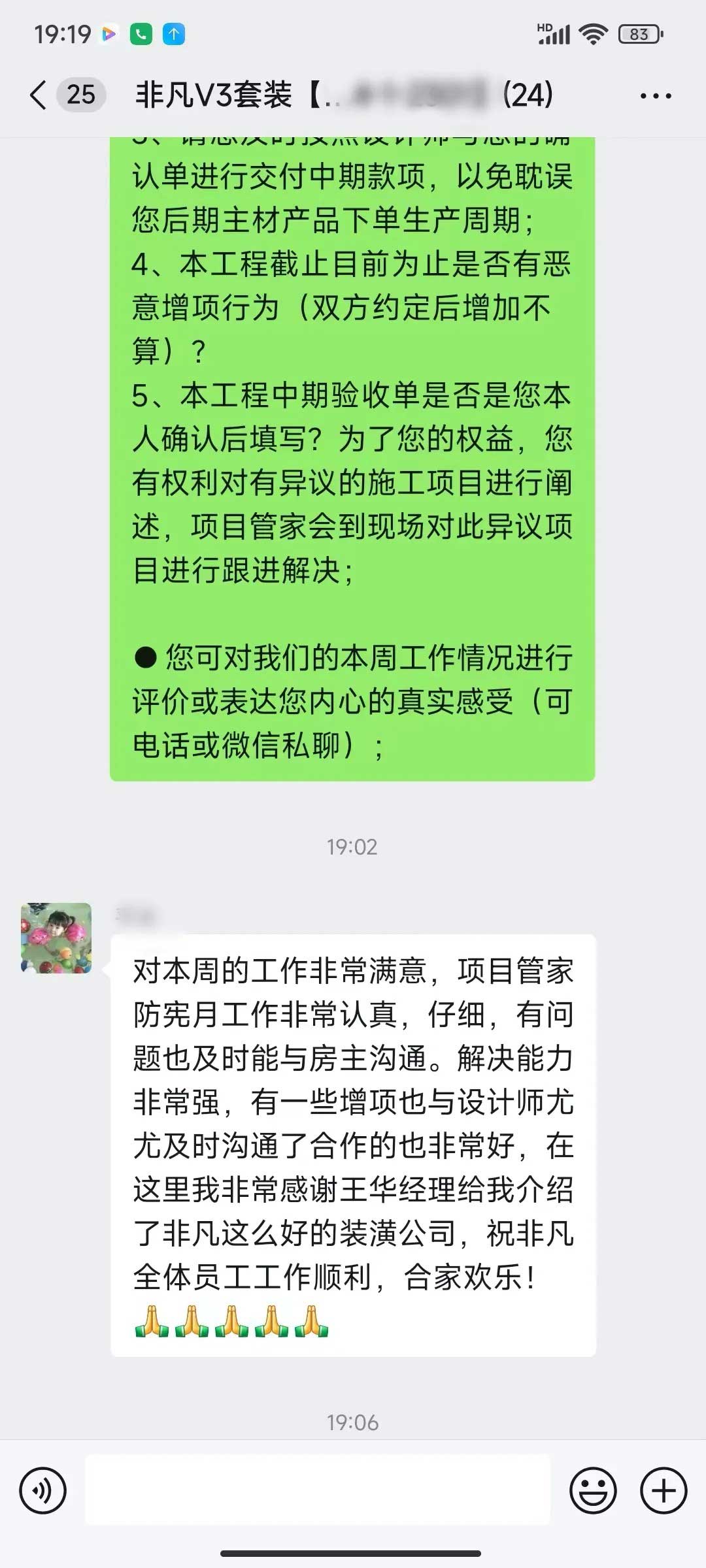Focus the message text field
Viewport: 706px width, 1568px height.
pyautogui.click(x=318, y=1491)
